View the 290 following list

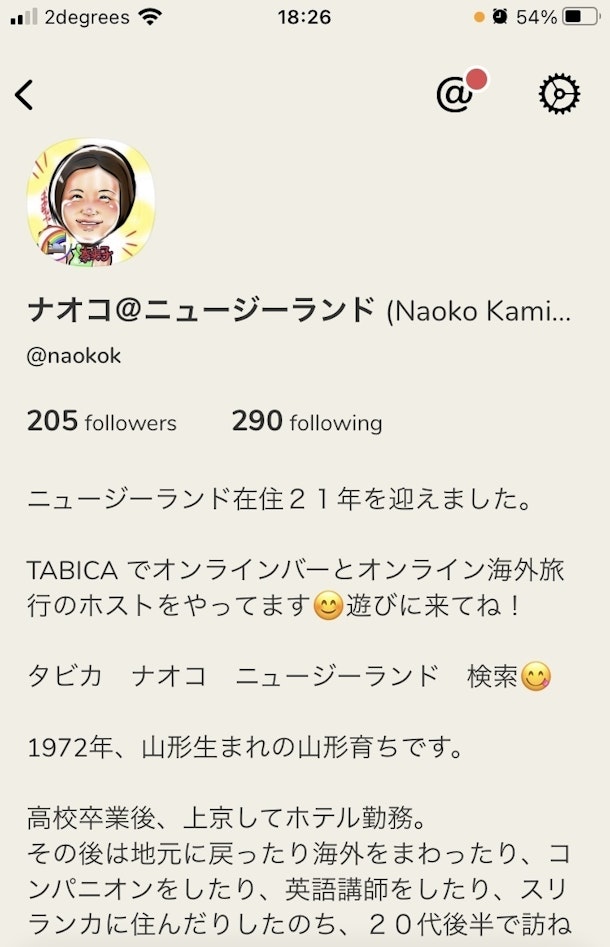[x=306, y=422]
